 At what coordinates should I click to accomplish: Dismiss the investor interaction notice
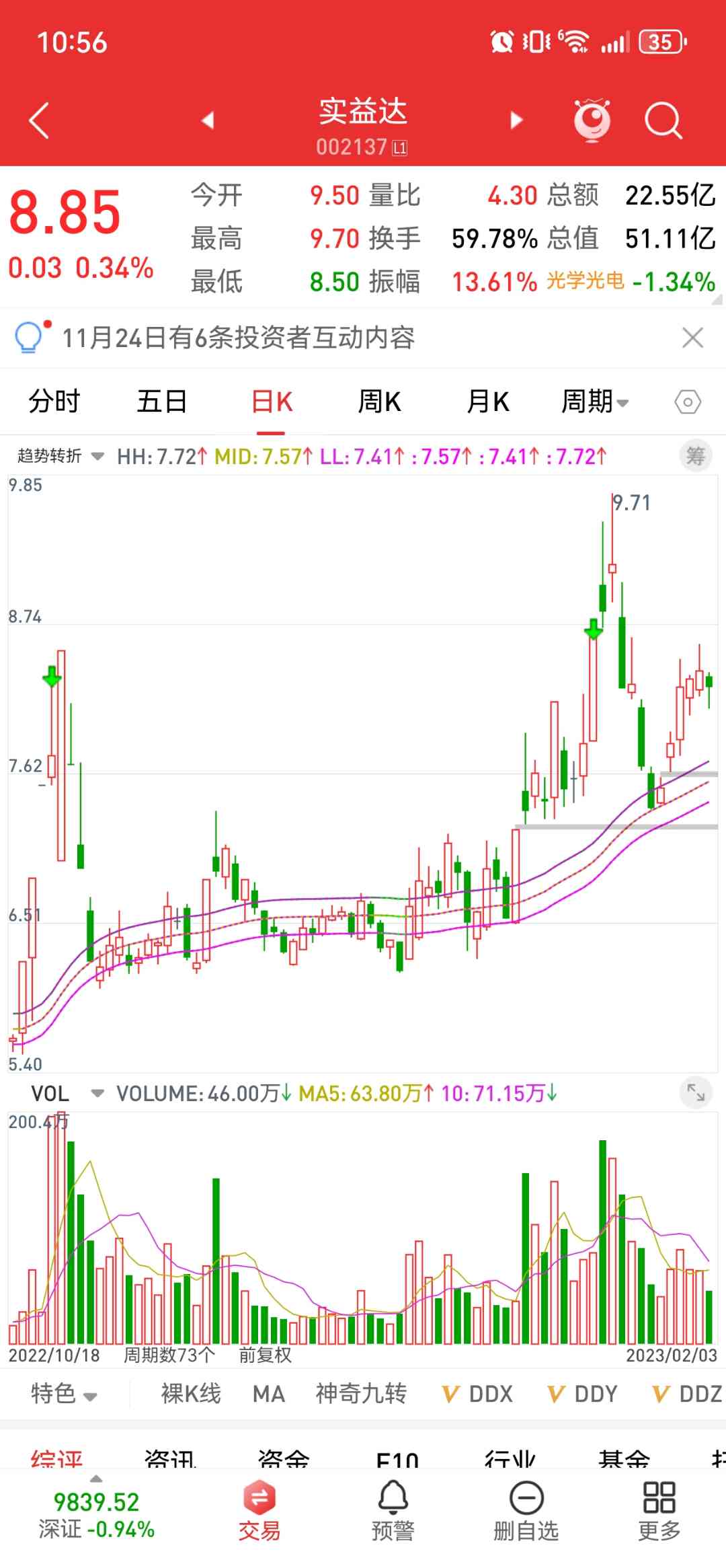point(692,338)
